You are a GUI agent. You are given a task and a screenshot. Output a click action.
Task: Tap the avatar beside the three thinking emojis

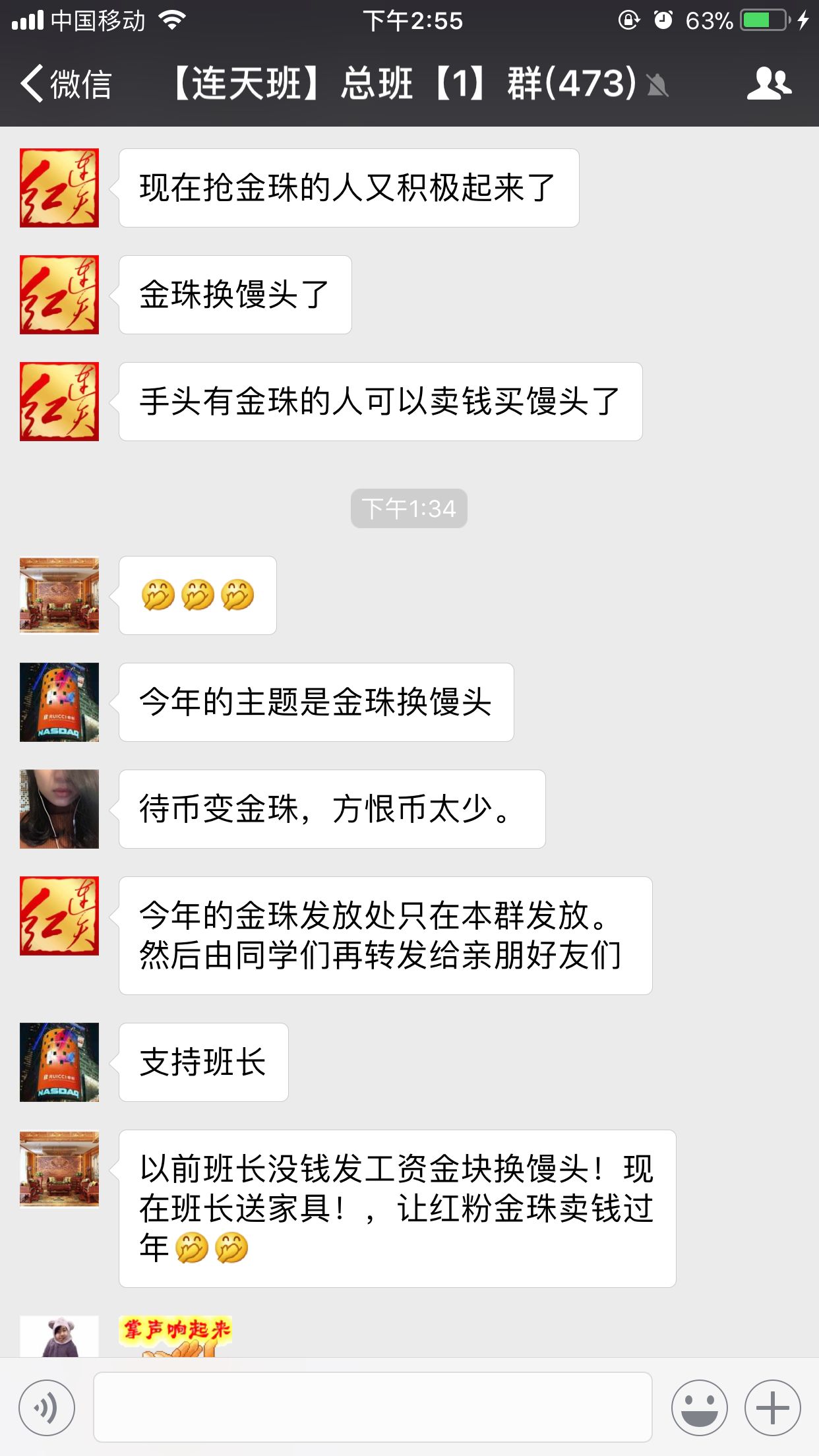(59, 595)
